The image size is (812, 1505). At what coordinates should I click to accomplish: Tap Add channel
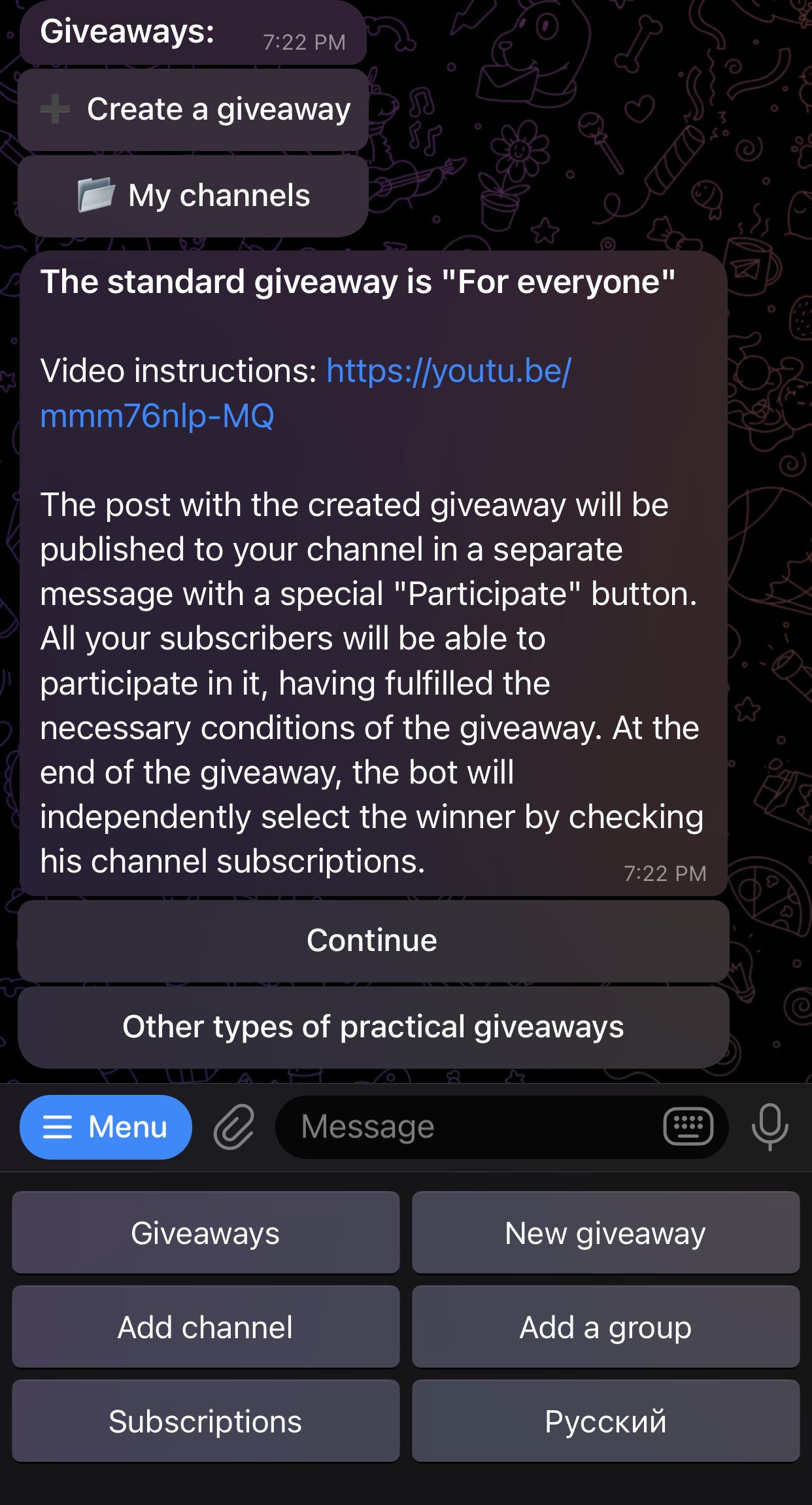click(205, 1326)
